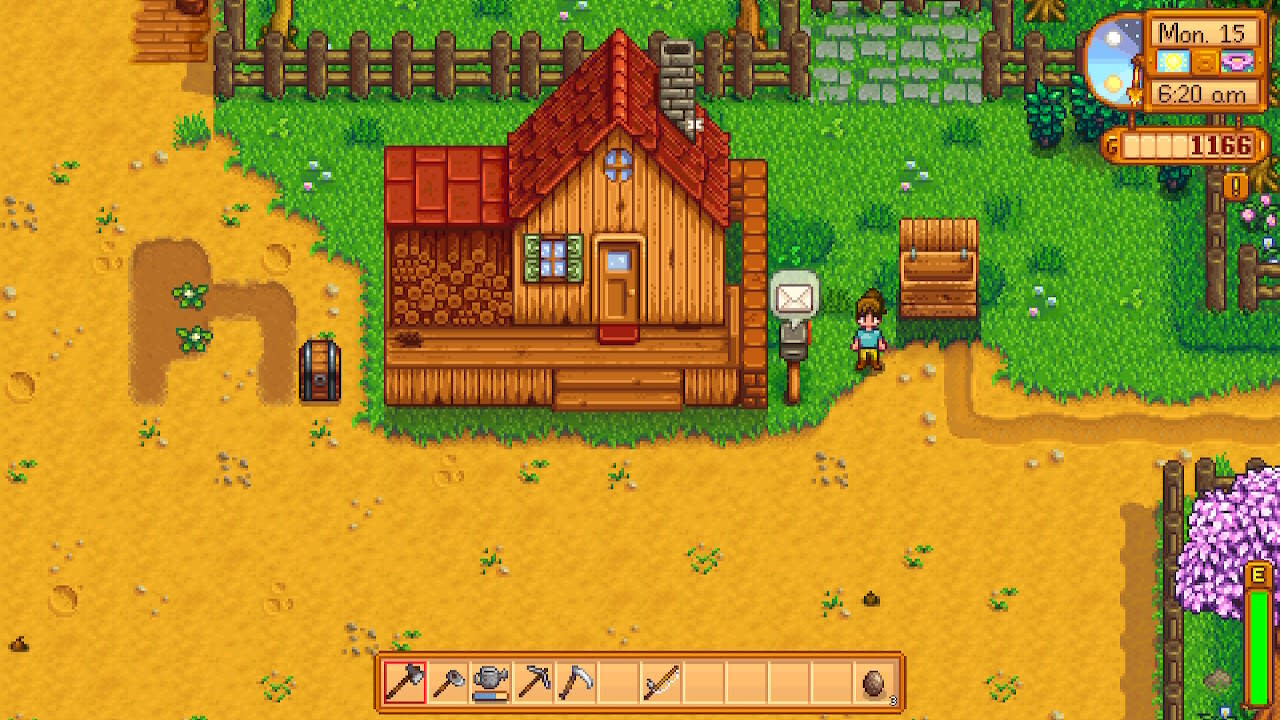The width and height of the screenshot is (1280, 720).
Task: Enter the farmhouse through the front door
Action: (x=618, y=284)
